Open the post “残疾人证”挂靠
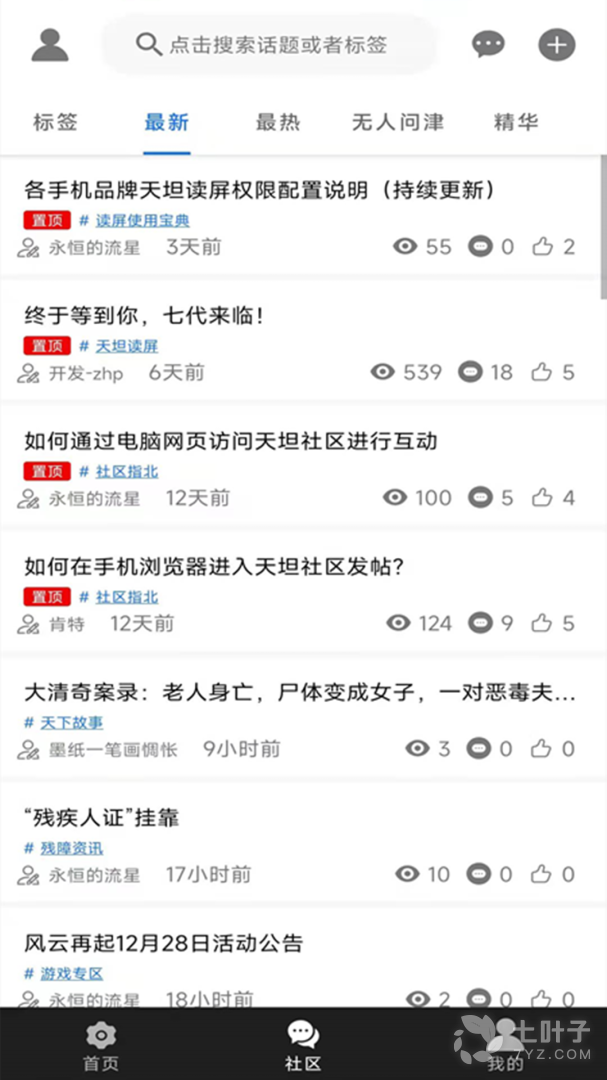 (101, 818)
